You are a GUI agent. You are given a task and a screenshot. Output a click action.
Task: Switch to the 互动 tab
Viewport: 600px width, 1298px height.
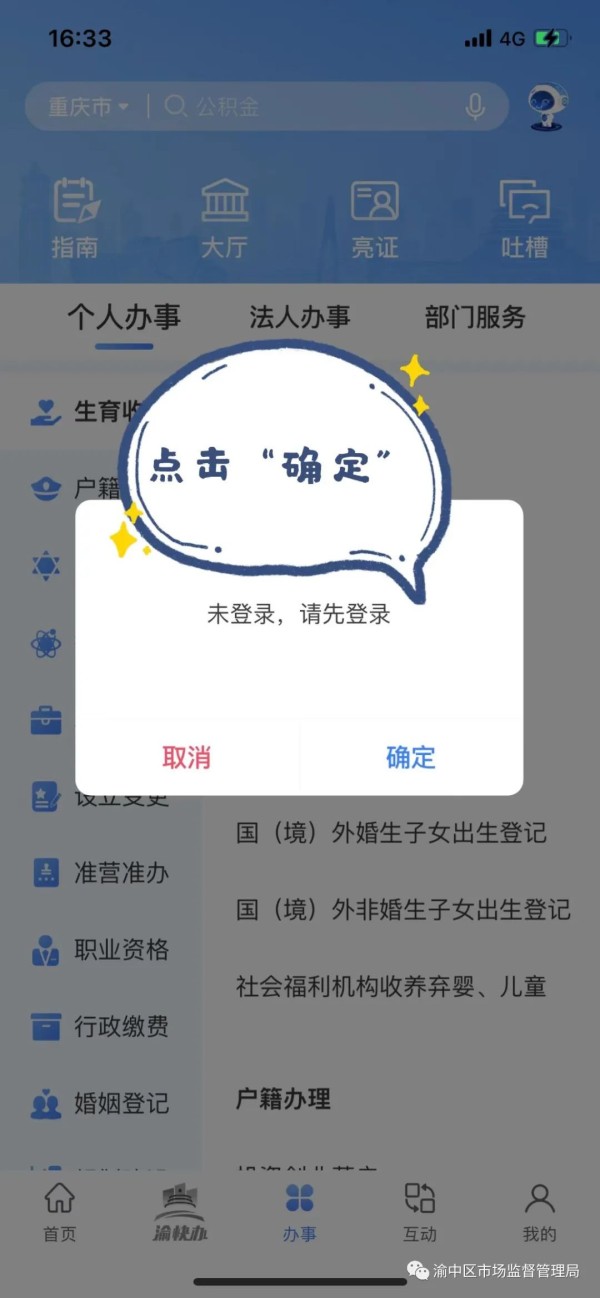420,1212
